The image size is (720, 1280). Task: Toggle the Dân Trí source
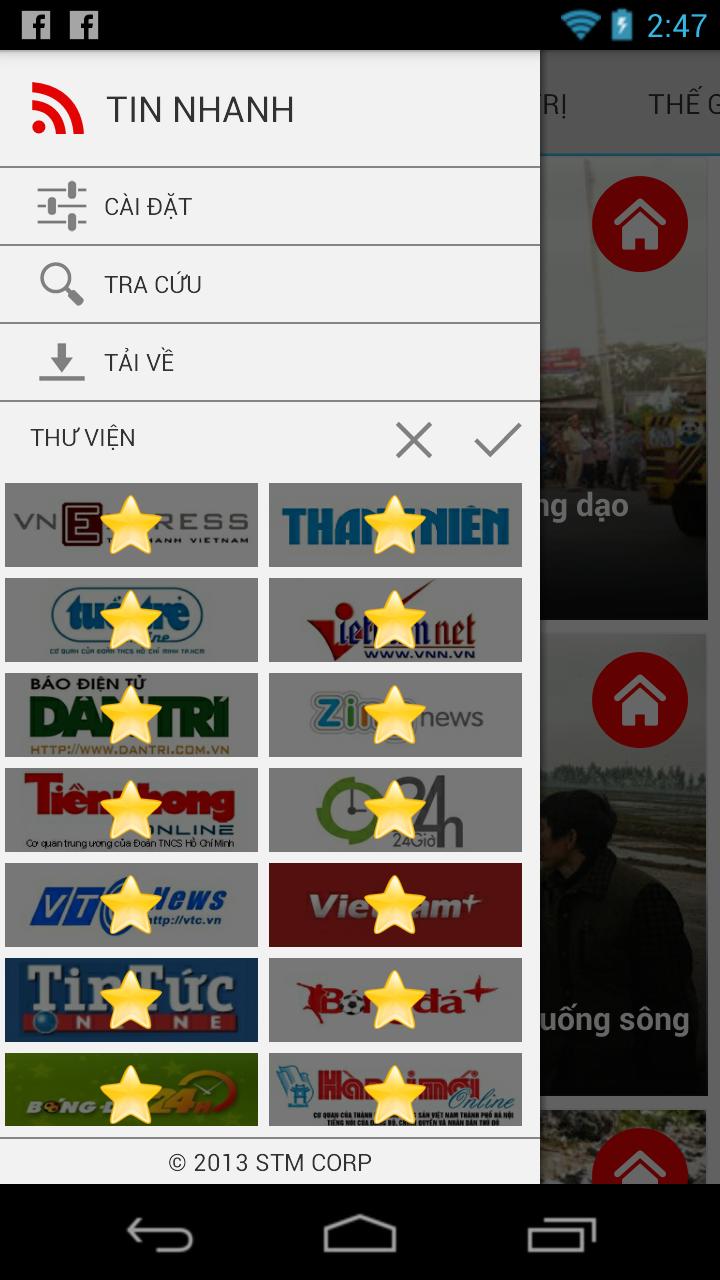coord(131,715)
